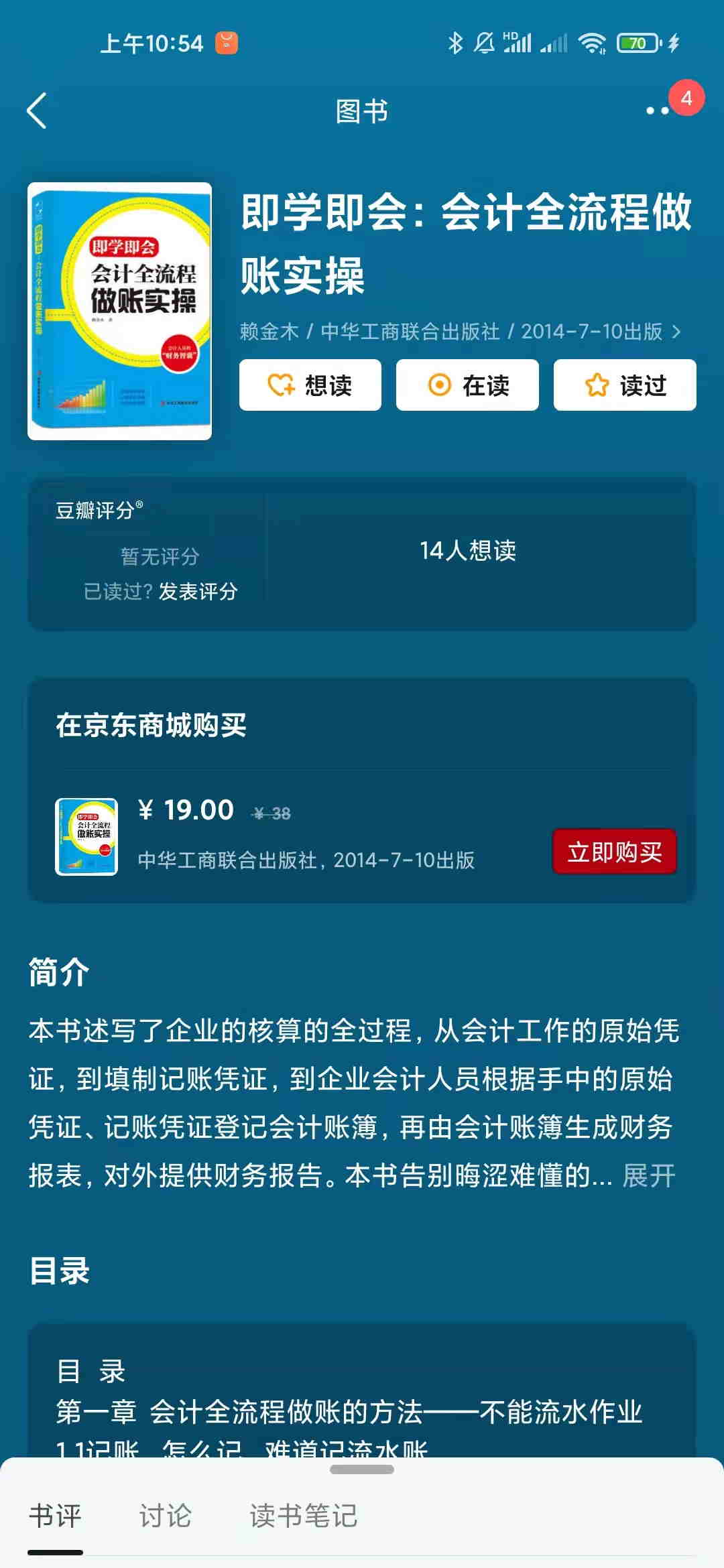The image size is (724, 1568).
Task: Go back using the top-left arrow
Action: 37,111
